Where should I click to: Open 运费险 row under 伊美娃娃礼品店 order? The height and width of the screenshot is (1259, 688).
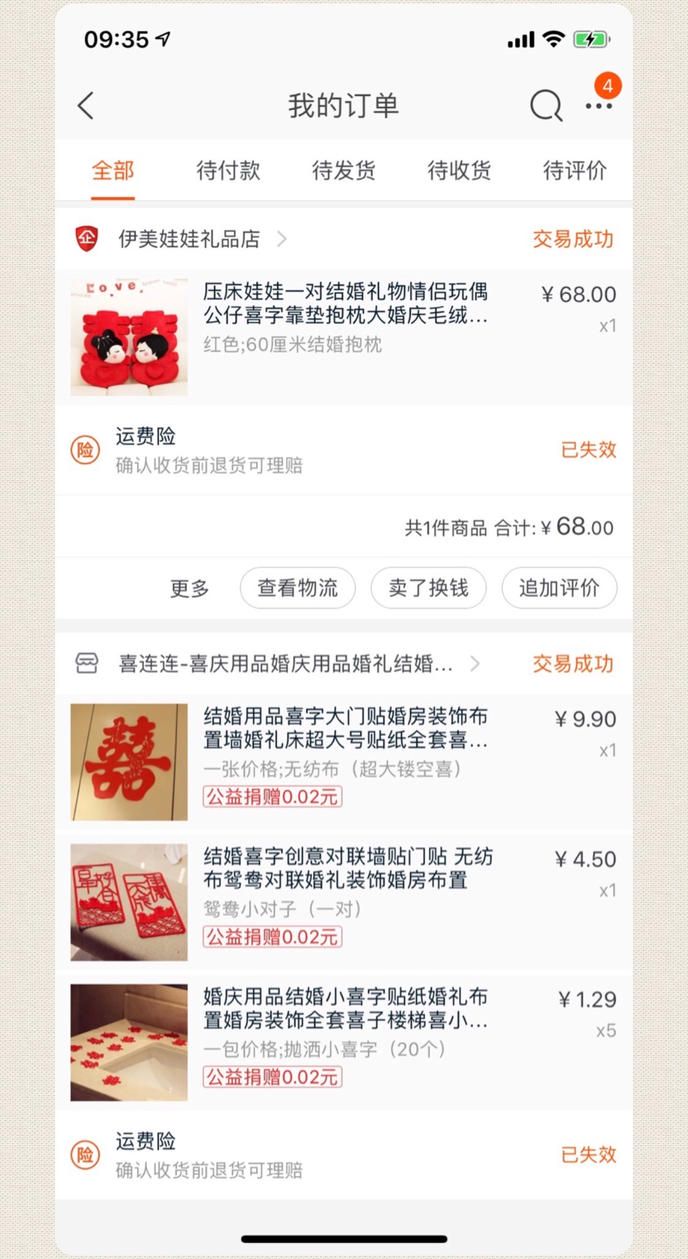coord(344,450)
